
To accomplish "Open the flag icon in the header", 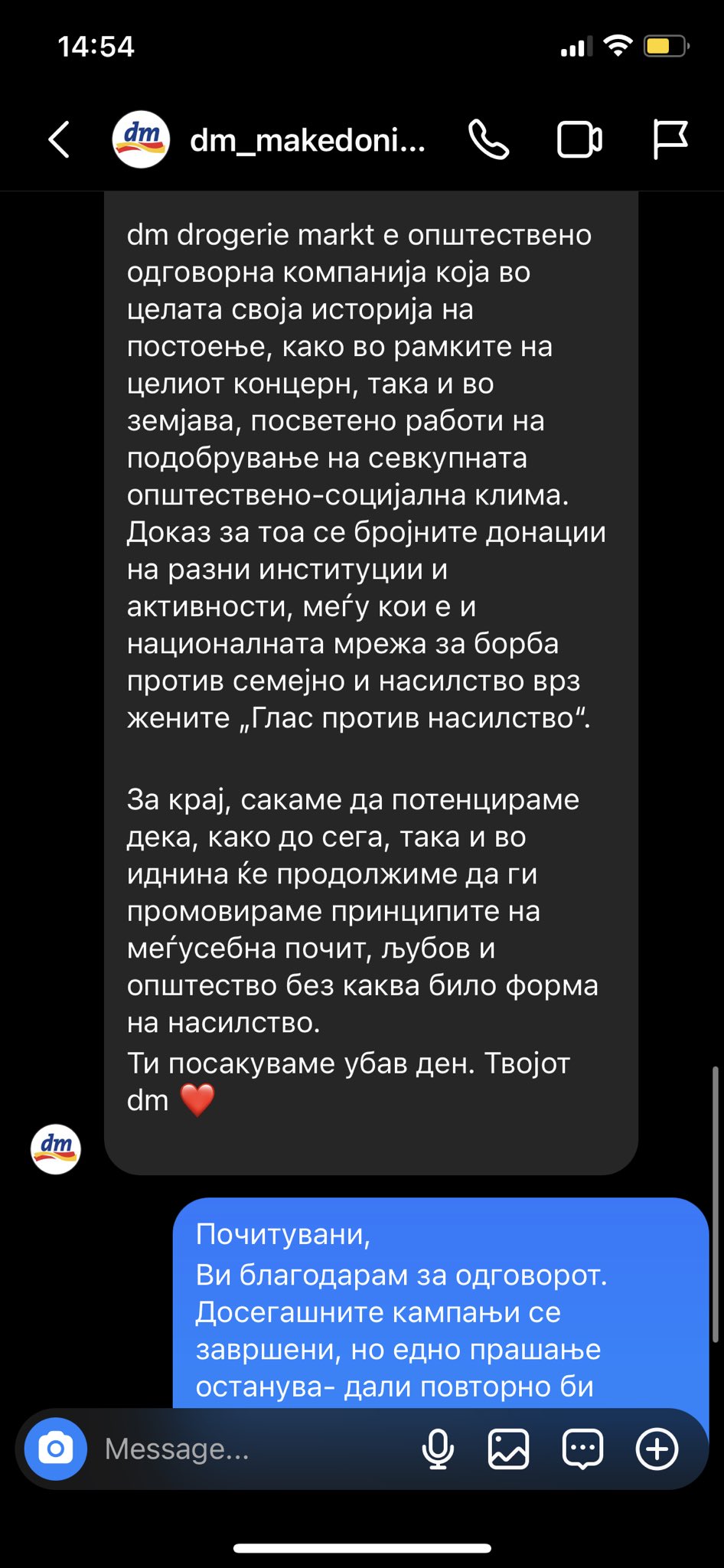I will pos(670,139).
